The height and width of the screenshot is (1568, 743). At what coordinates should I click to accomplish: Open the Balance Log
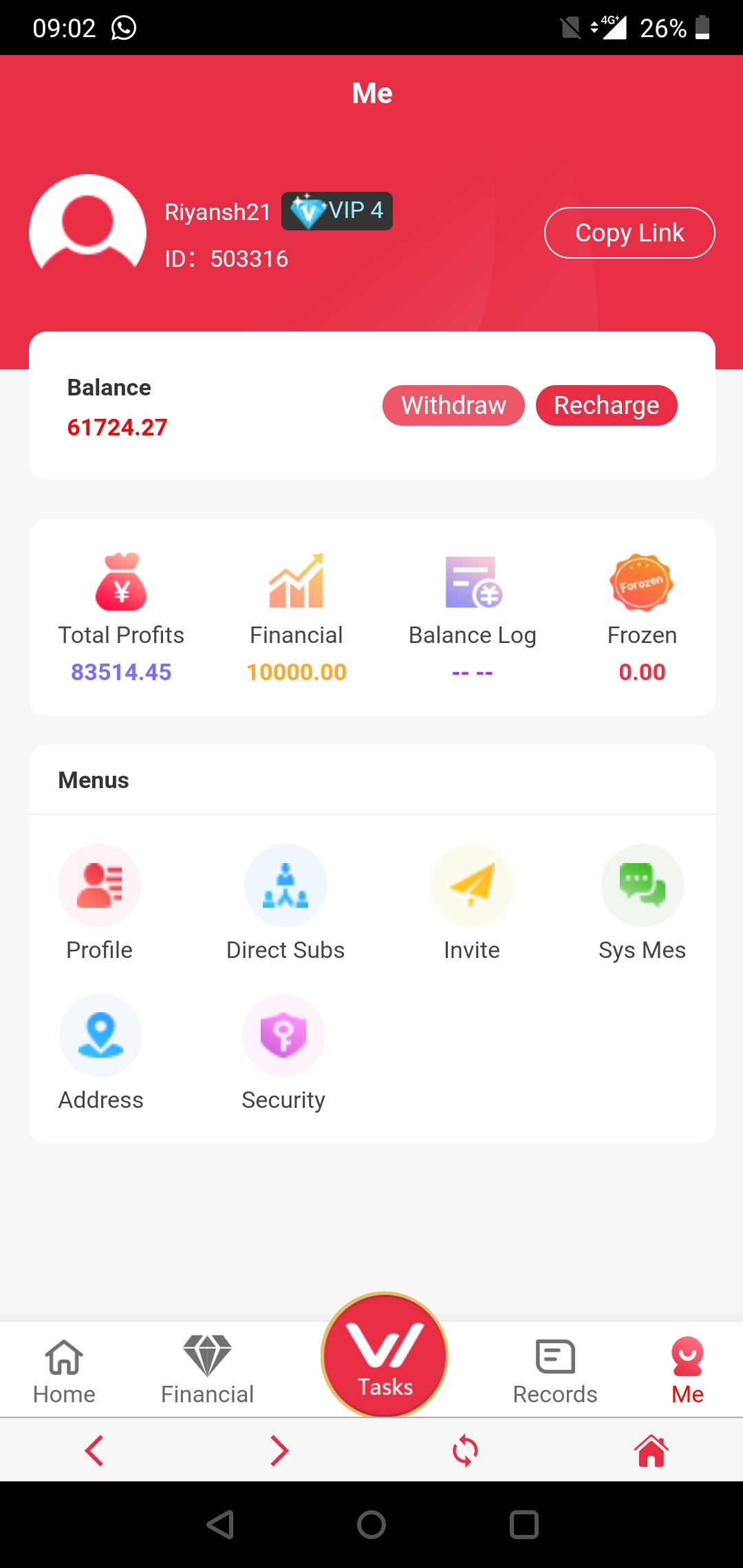473,617
